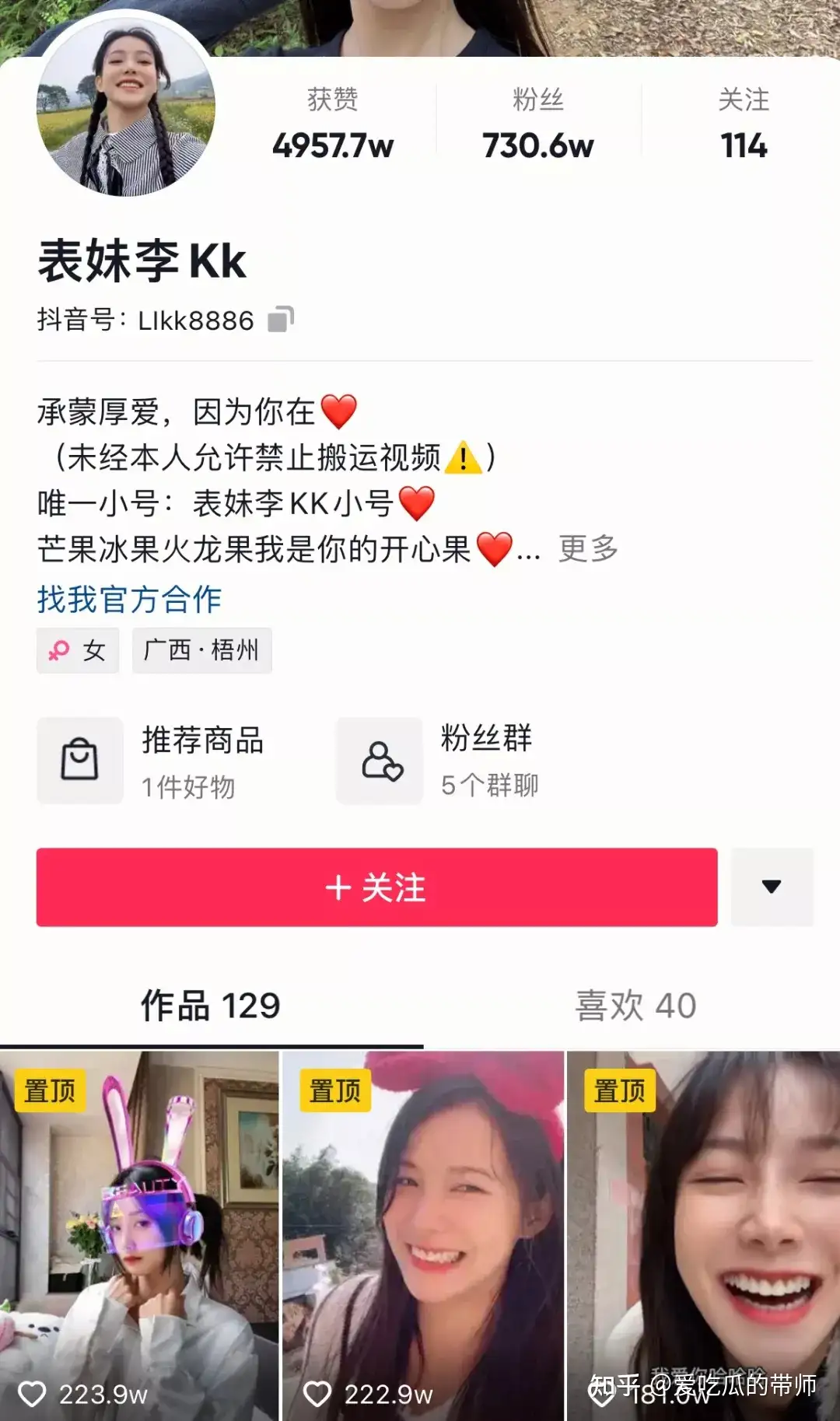The image size is (840, 1421).
Task: Follow this account with + 关注
Action: coord(376,887)
